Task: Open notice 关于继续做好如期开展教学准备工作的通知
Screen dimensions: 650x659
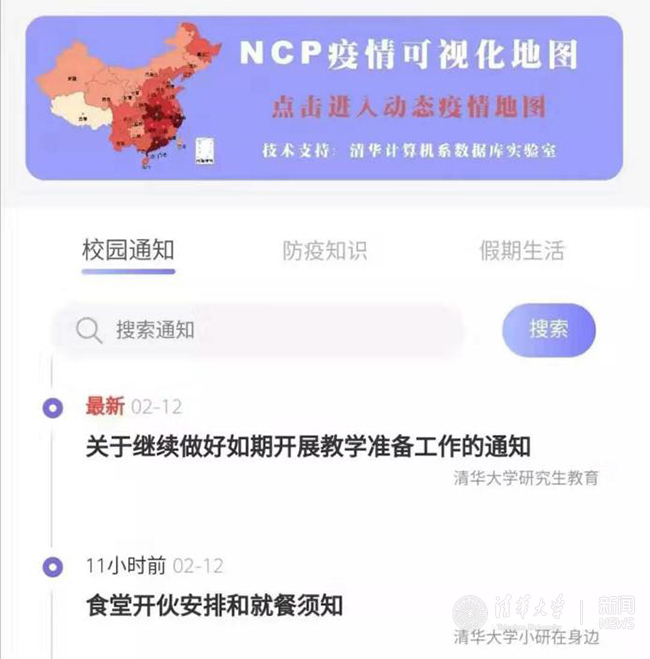Action: (307, 446)
